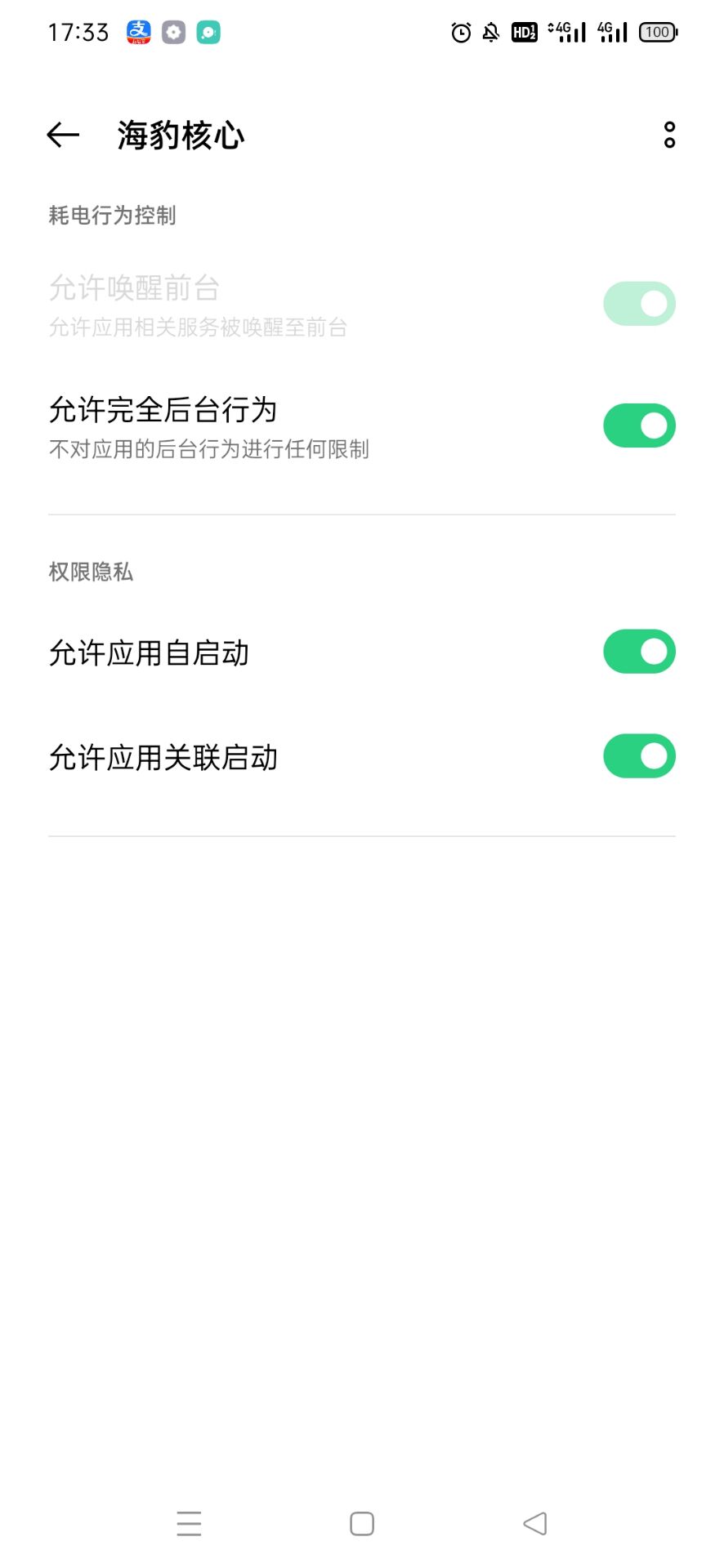Switch off 允许应用关联启动
The height and width of the screenshot is (1568, 724).
pos(638,755)
